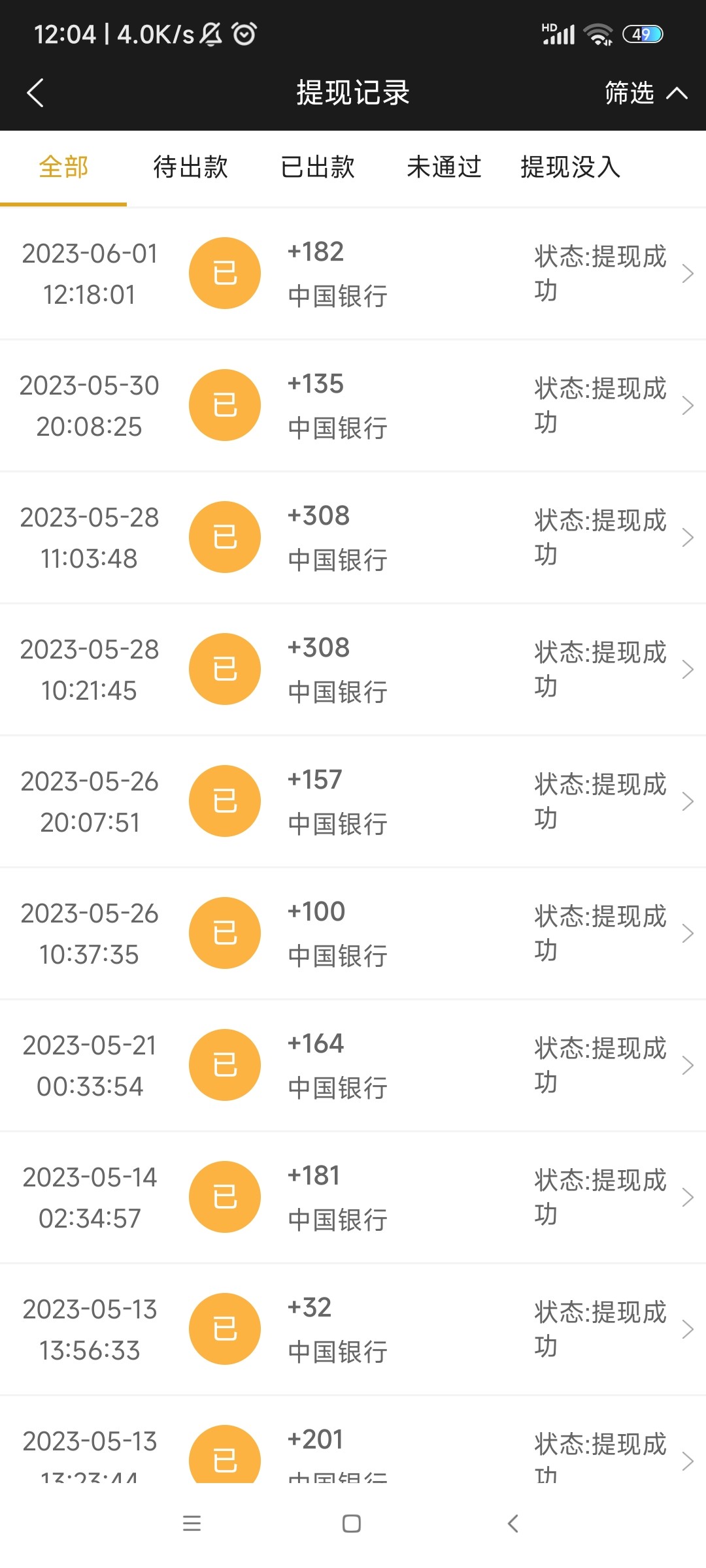Open the filter by tapping 筛选
The image size is (706, 1568).
[630, 93]
